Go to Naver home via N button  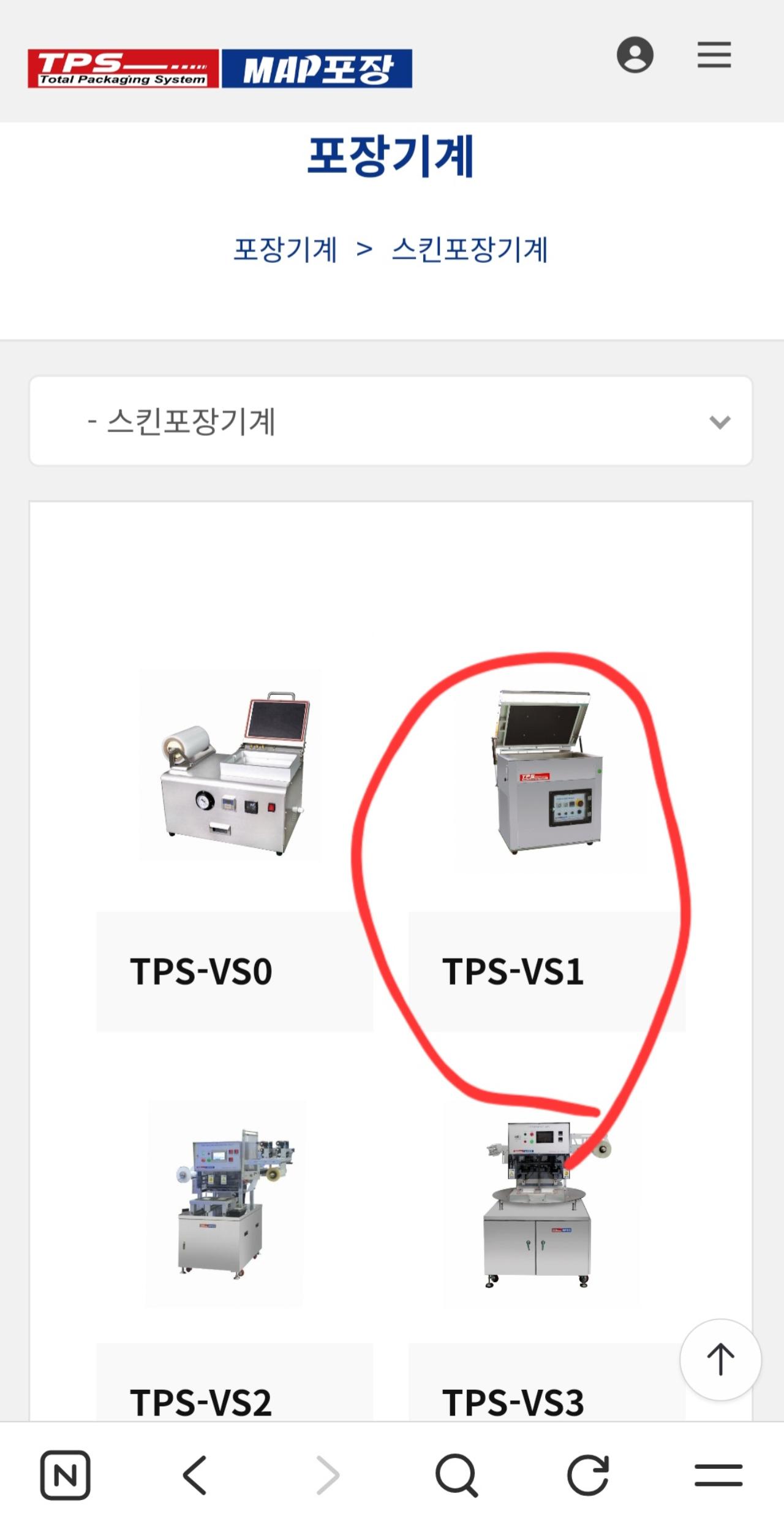(66, 1475)
